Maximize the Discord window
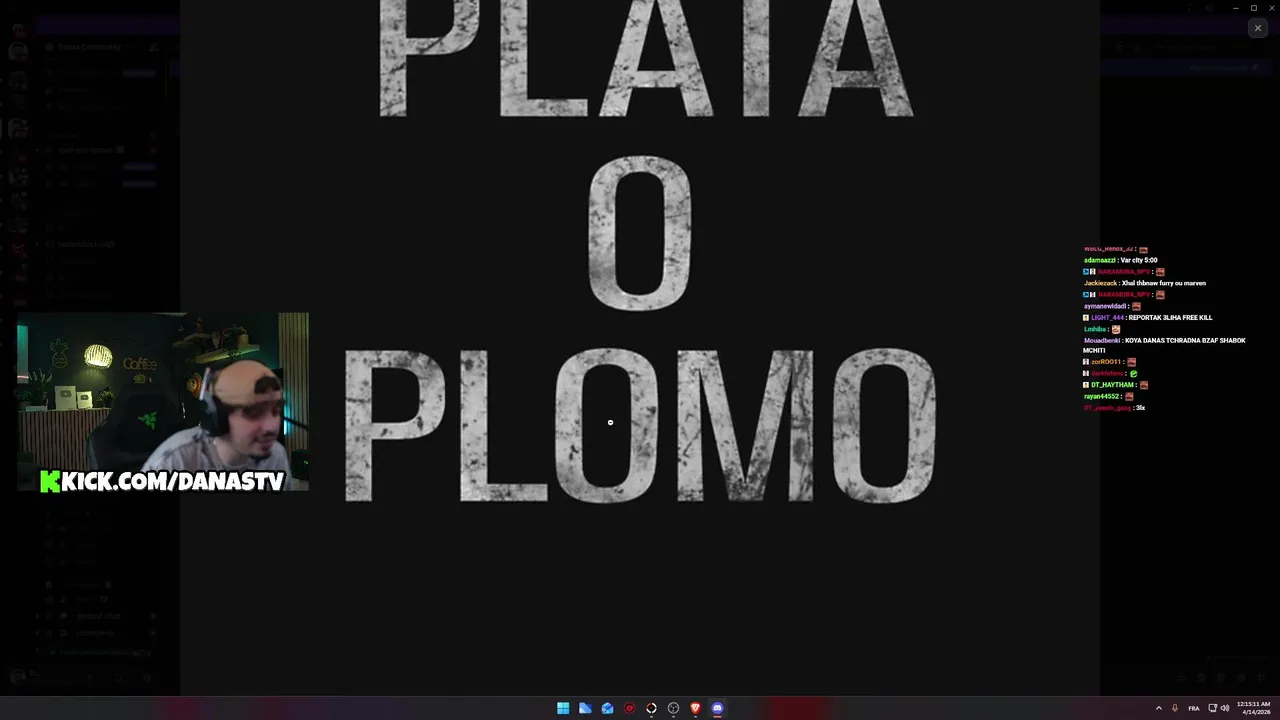This screenshot has width=1280, height=720. click(1254, 8)
